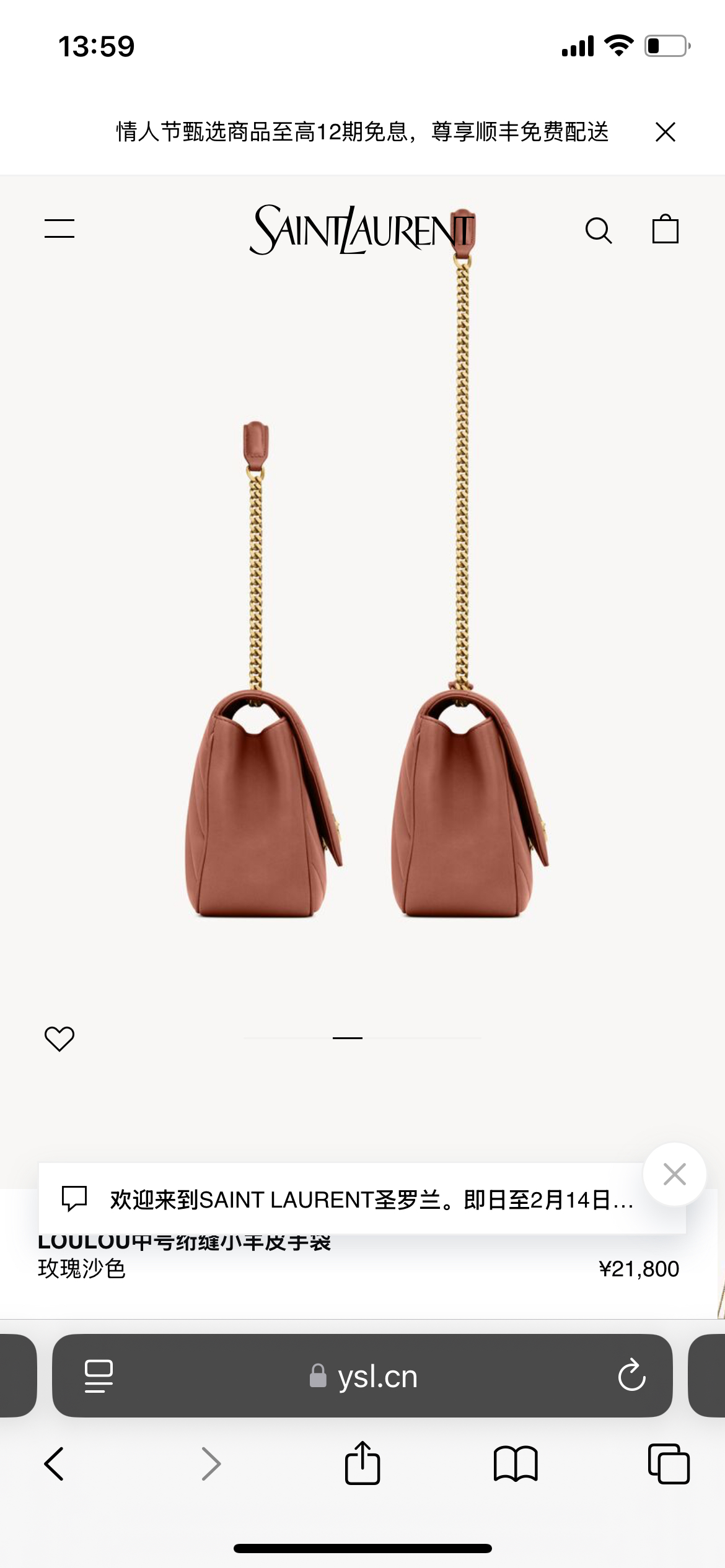
Task: Share this product page
Action: [x=362, y=1464]
